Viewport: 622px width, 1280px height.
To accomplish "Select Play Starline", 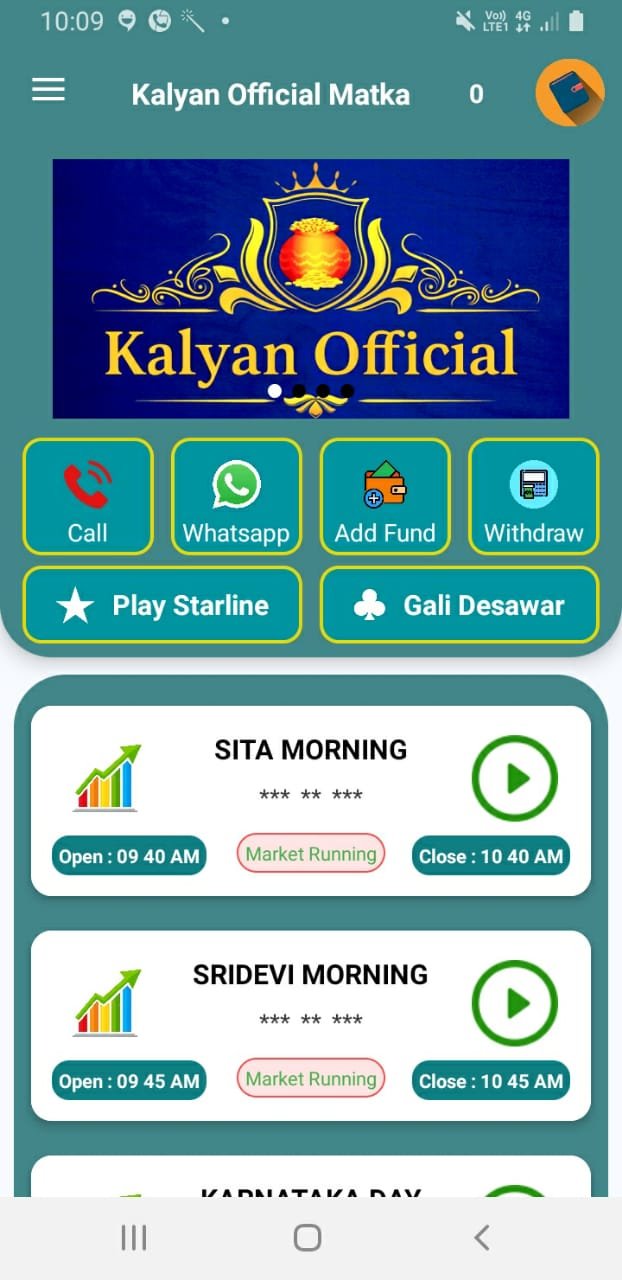I will (x=162, y=605).
